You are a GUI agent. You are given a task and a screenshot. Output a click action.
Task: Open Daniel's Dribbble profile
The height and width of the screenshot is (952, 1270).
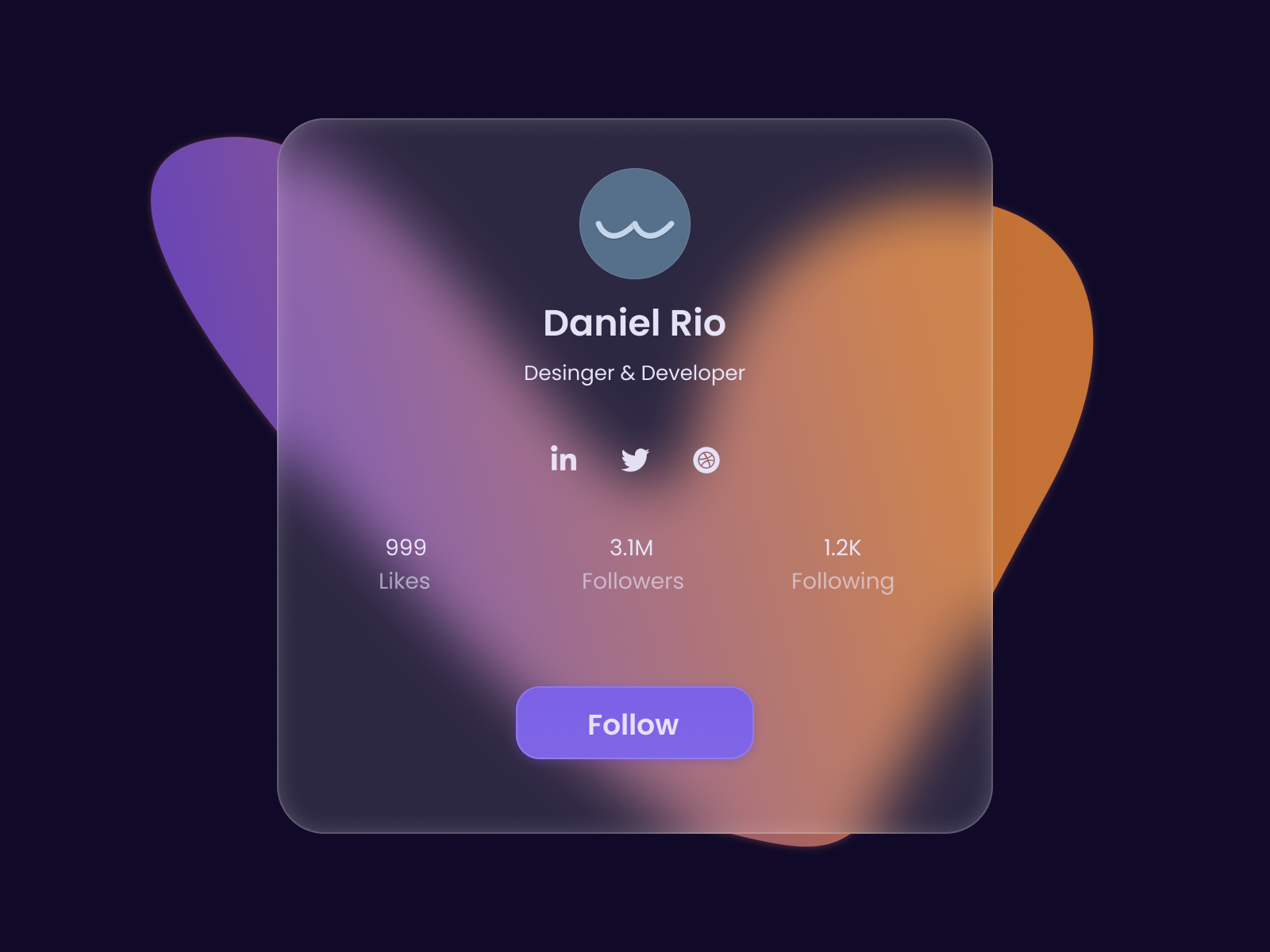pyautogui.click(x=706, y=460)
